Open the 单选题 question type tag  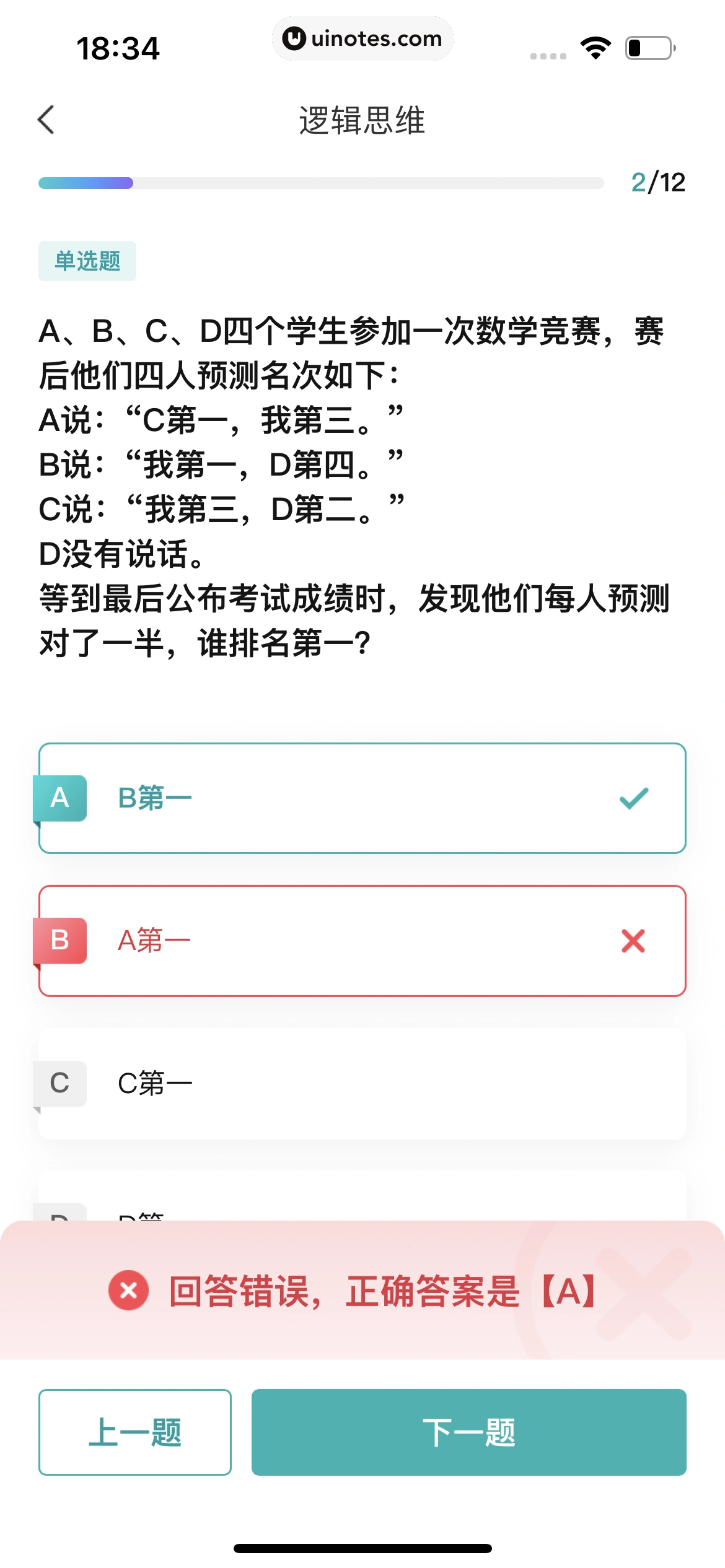pos(87,261)
